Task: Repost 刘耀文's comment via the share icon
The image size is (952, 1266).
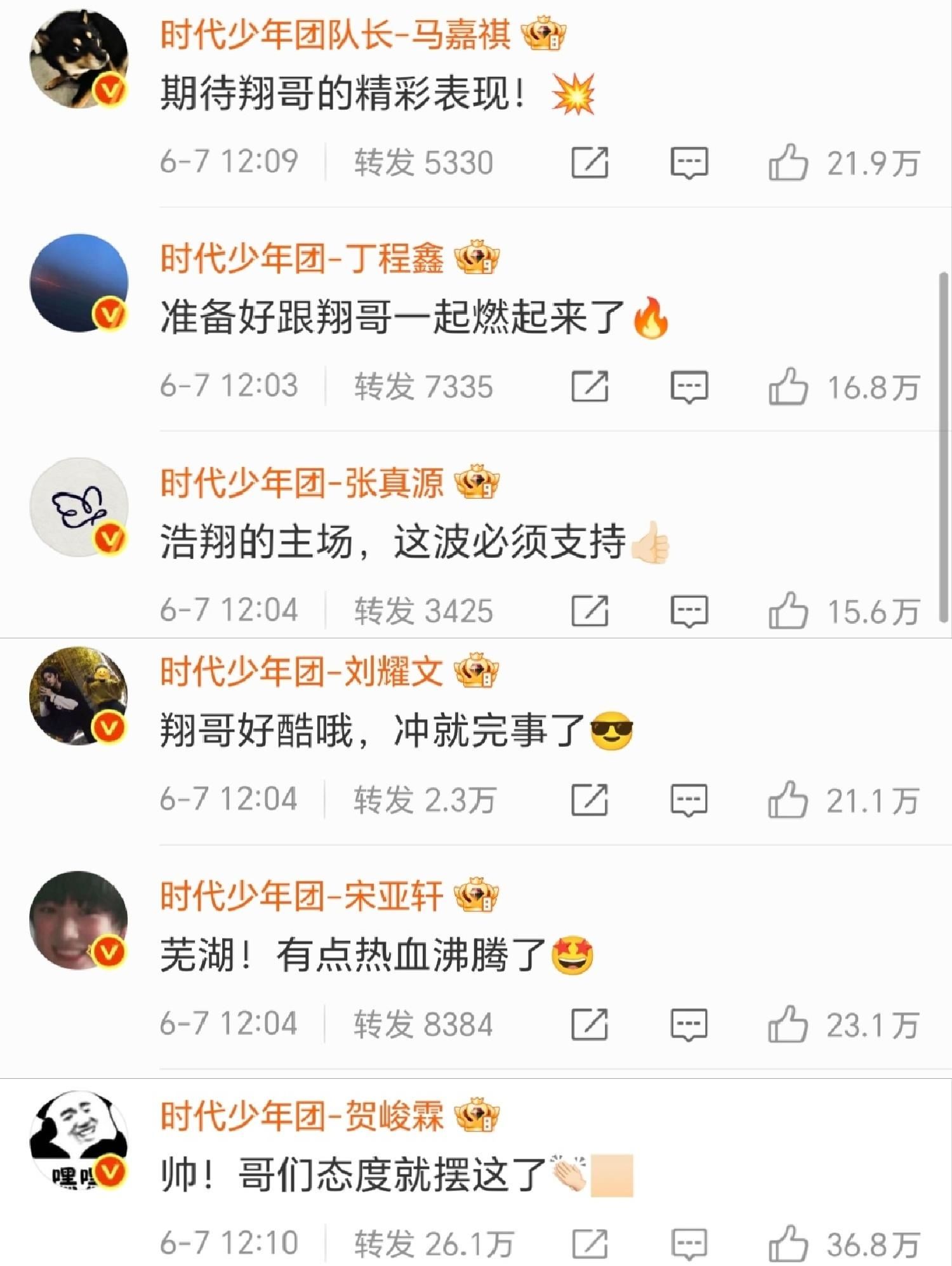Action: point(590,800)
